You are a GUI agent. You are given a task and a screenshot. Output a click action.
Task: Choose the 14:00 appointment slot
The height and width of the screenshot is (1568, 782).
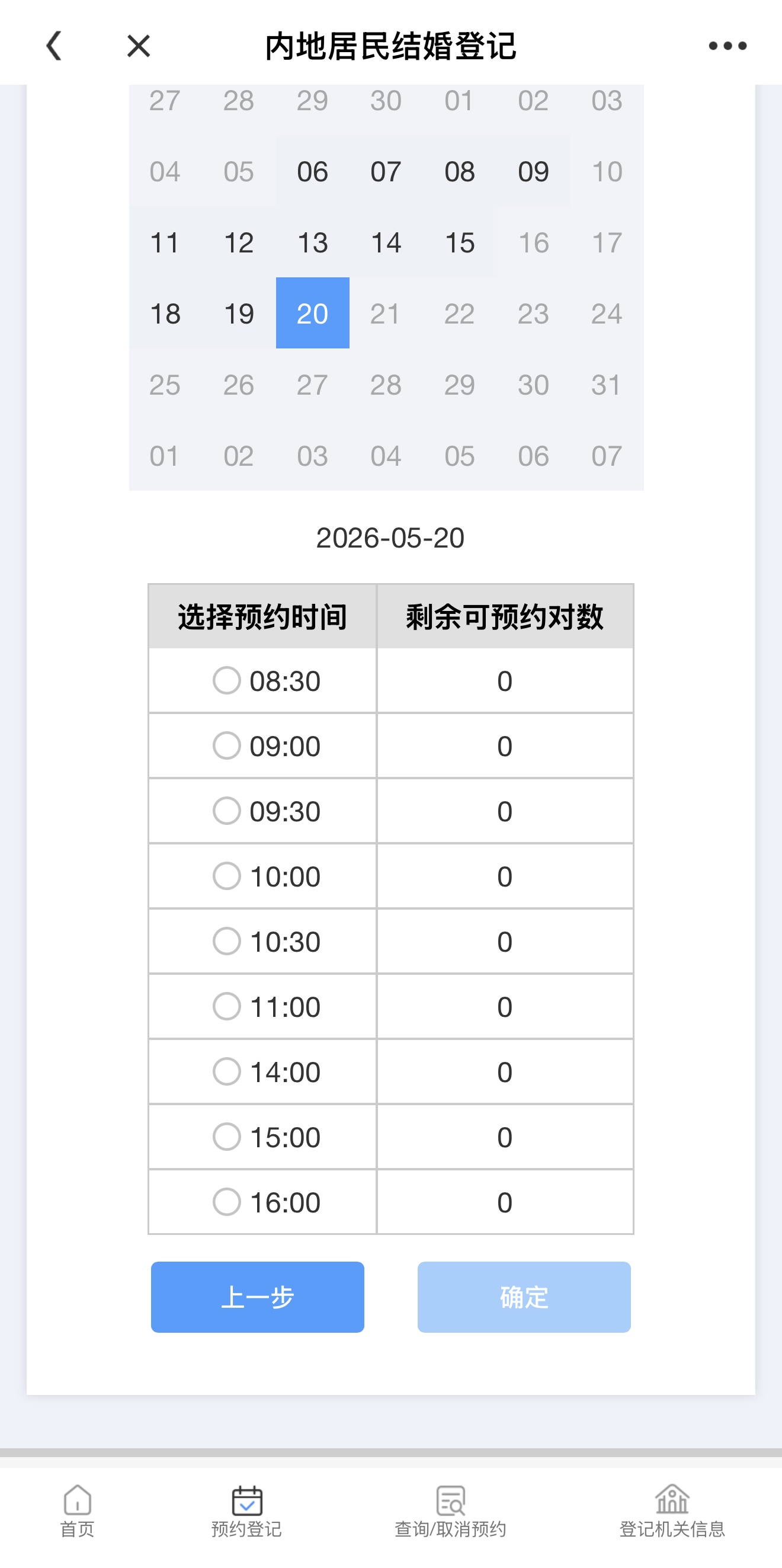(227, 1071)
